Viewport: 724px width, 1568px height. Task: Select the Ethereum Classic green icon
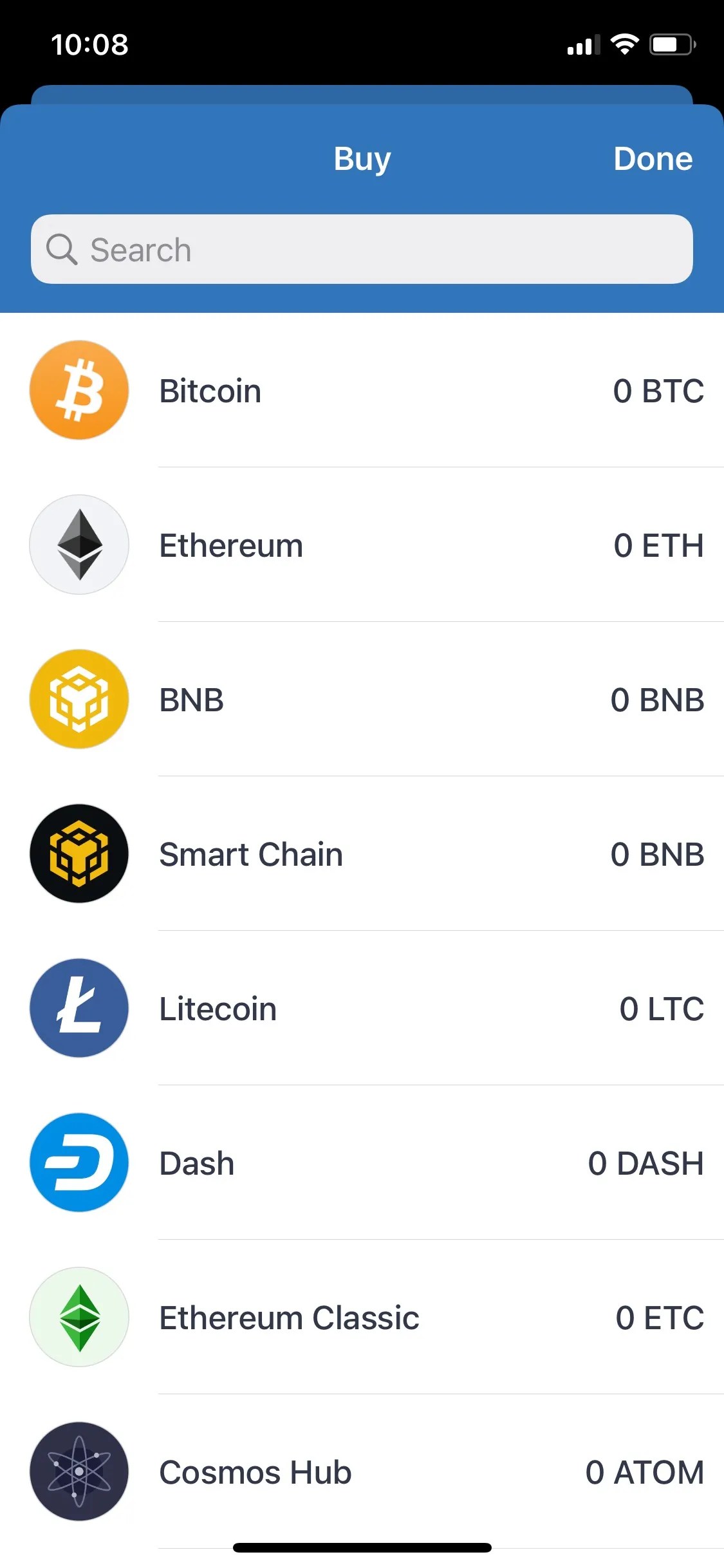79,1318
